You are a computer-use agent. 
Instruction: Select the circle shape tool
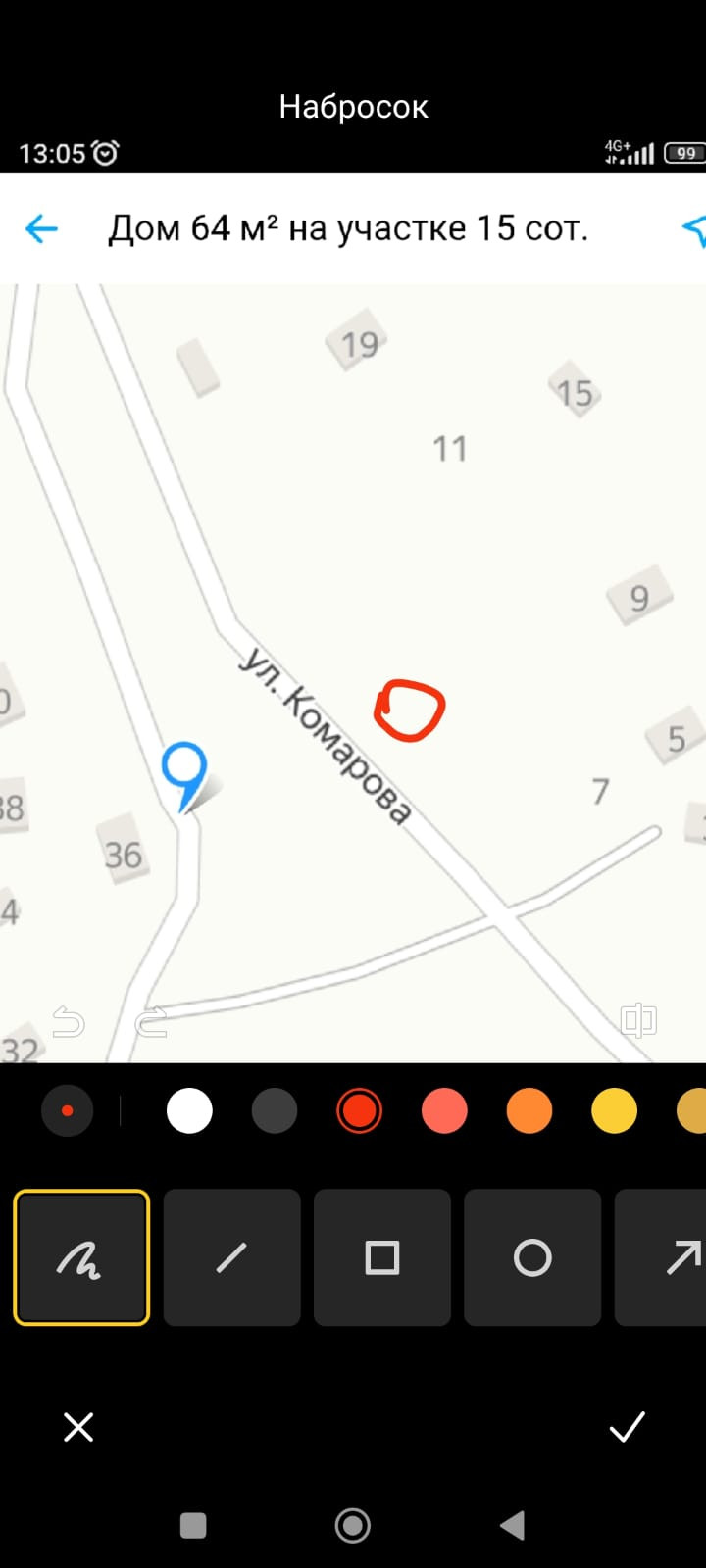pyautogui.click(x=532, y=1257)
